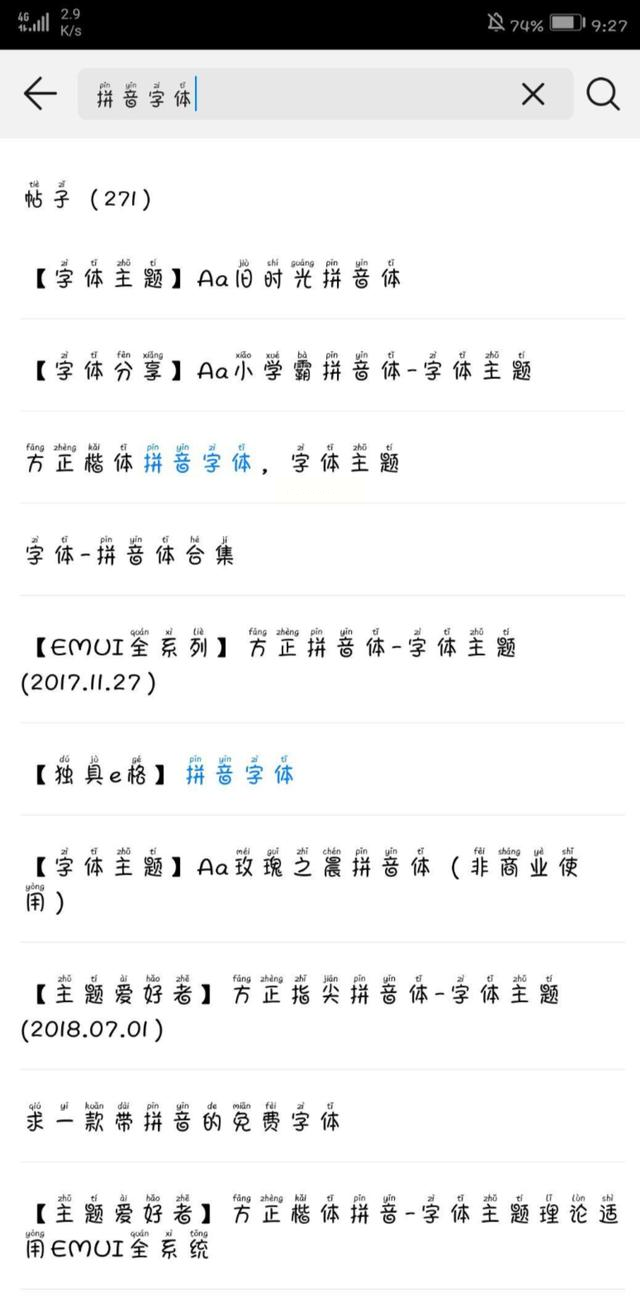This screenshot has width=640, height=1304.
Task: Open post 方正楷体拼音字体,字体主题
Action: pos(322,457)
